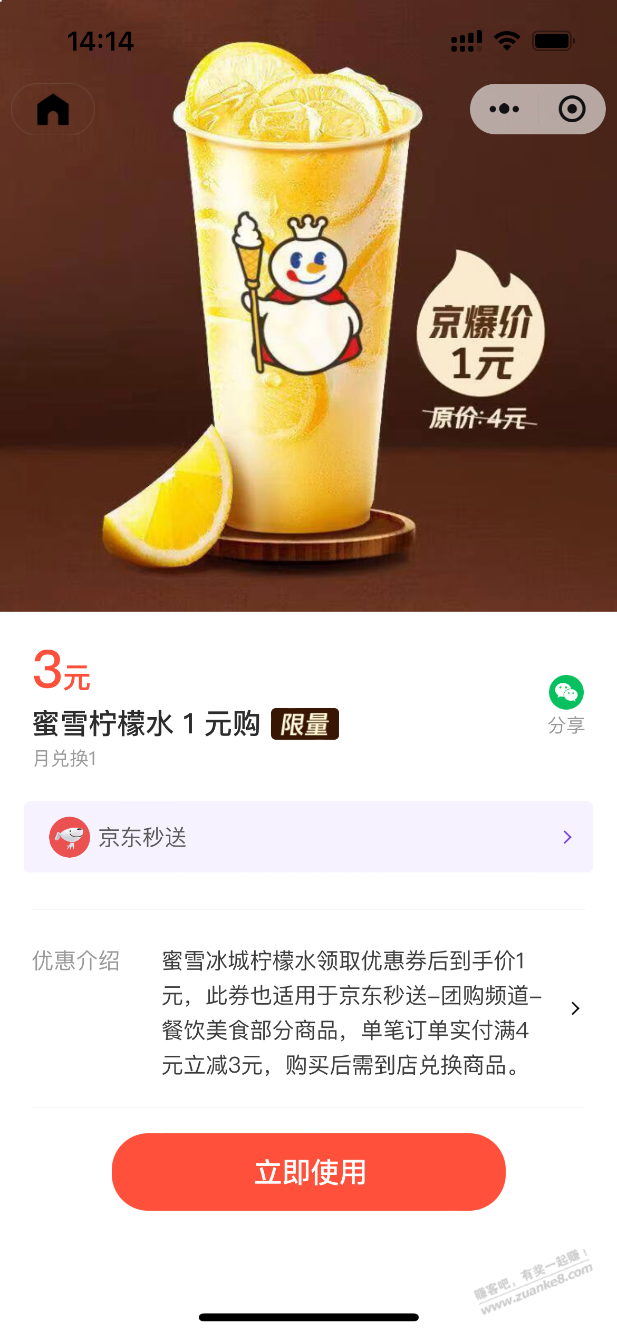Image resolution: width=617 pixels, height=1334 pixels.
Task: Open the 京东秒送 row
Action: [308, 837]
